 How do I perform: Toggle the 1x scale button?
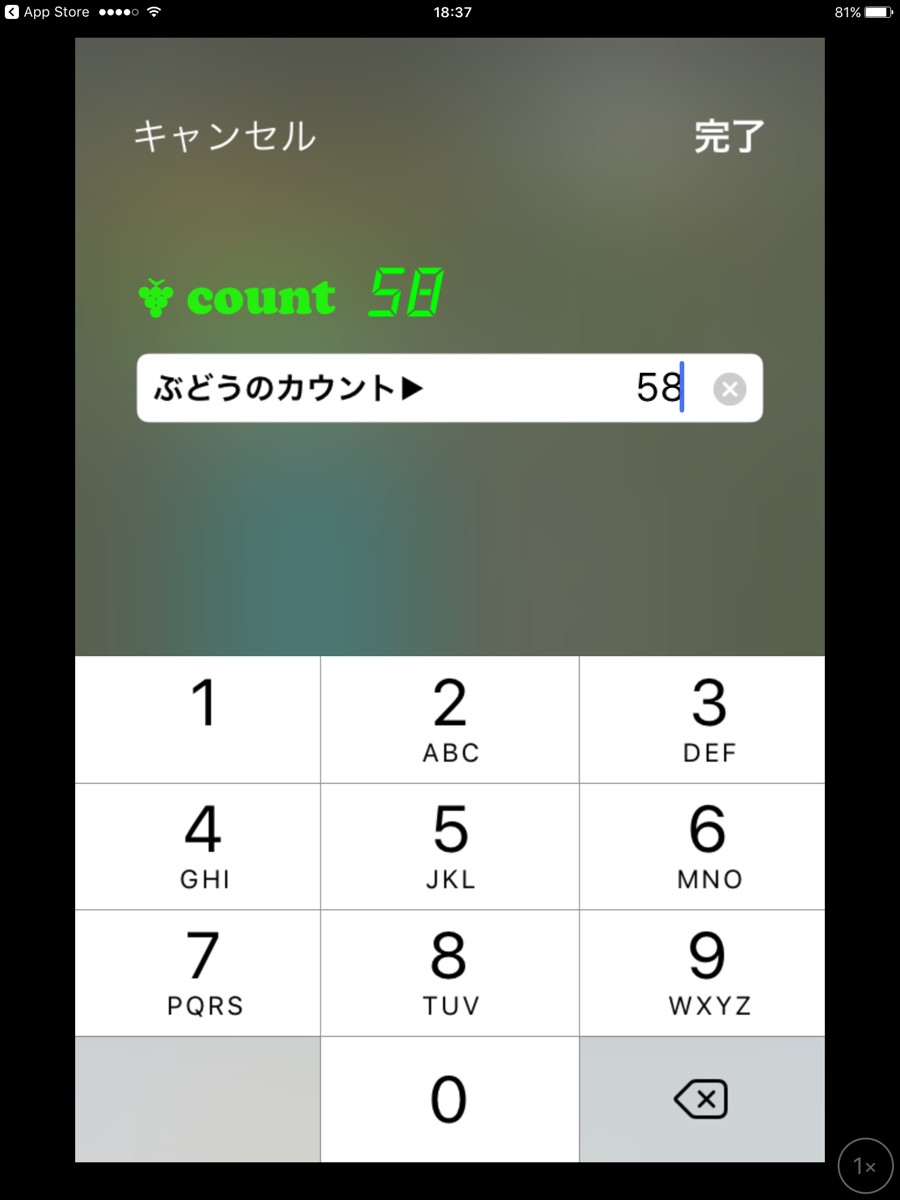[x=865, y=1166]
